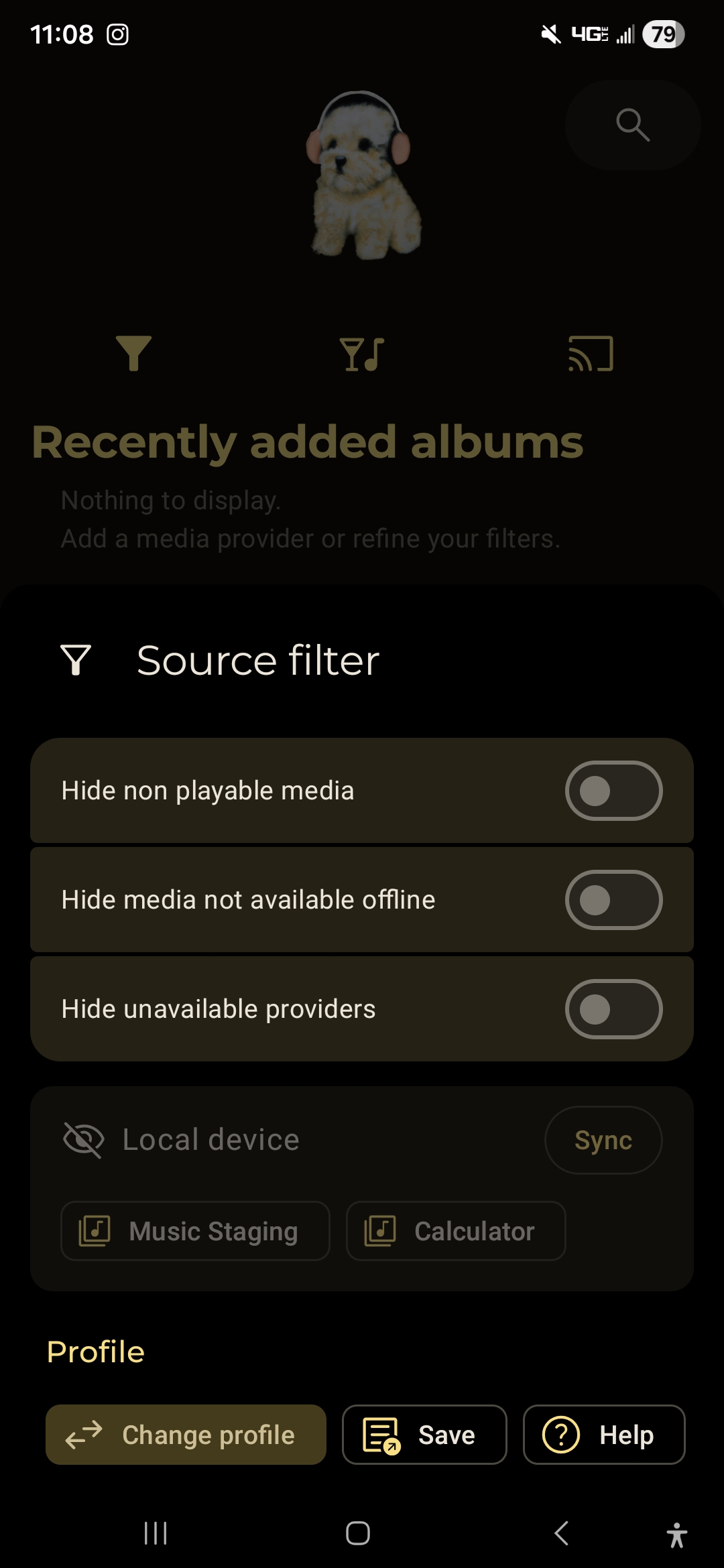724x1568 pixels.
Task: Open the source filter funnel icon
Action: [x=133, y=353]
